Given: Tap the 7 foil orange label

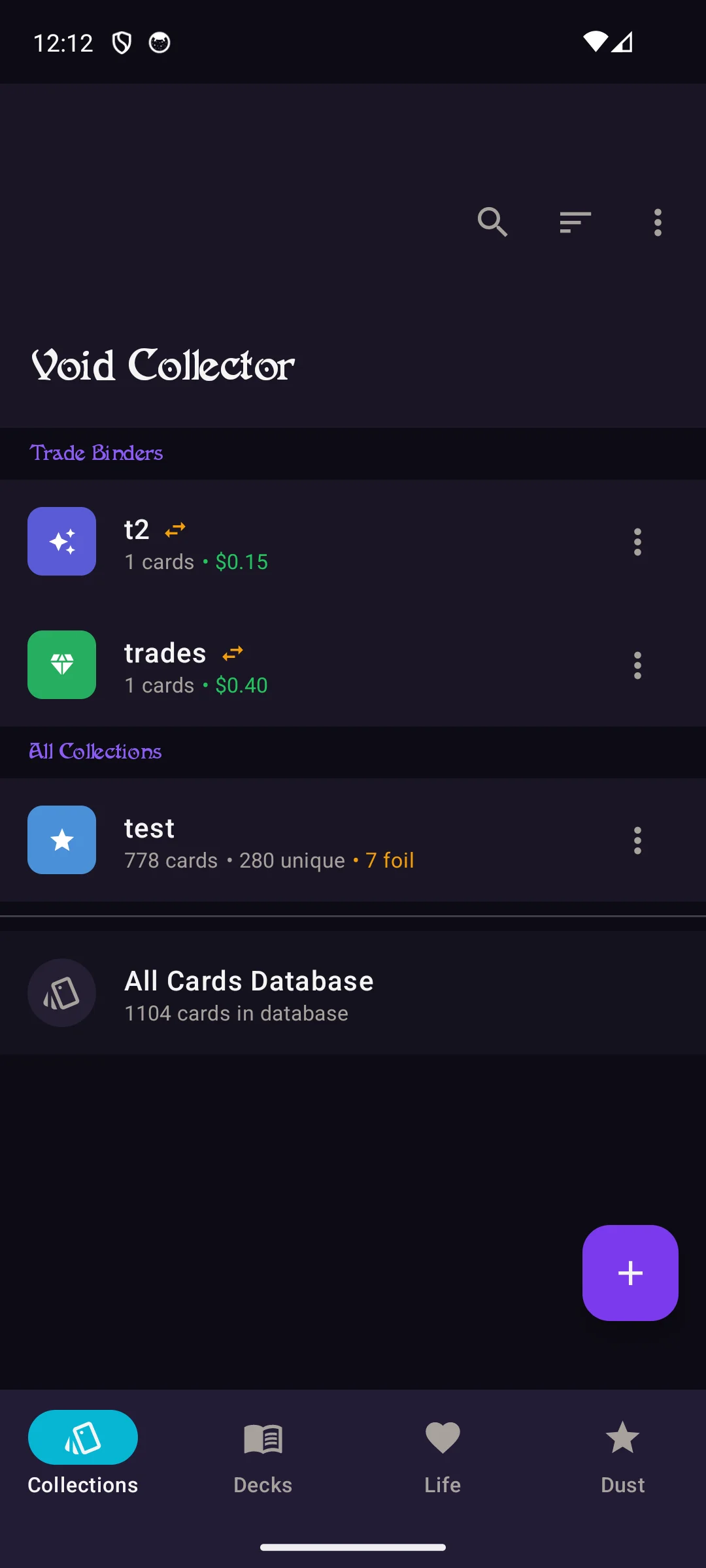Looking at the screenshot, I should tap(389, 860).
